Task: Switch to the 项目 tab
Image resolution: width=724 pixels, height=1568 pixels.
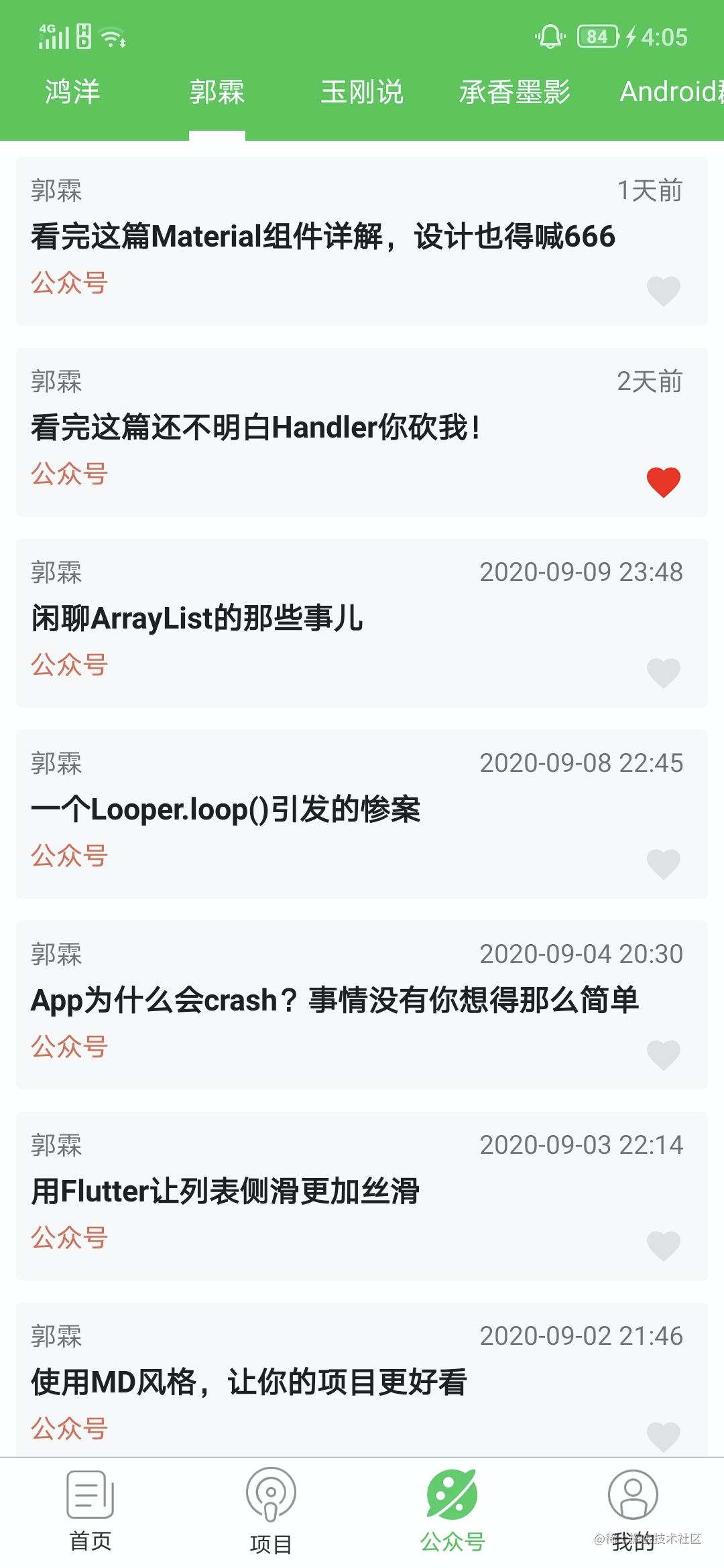Action: pos(271,1511)
